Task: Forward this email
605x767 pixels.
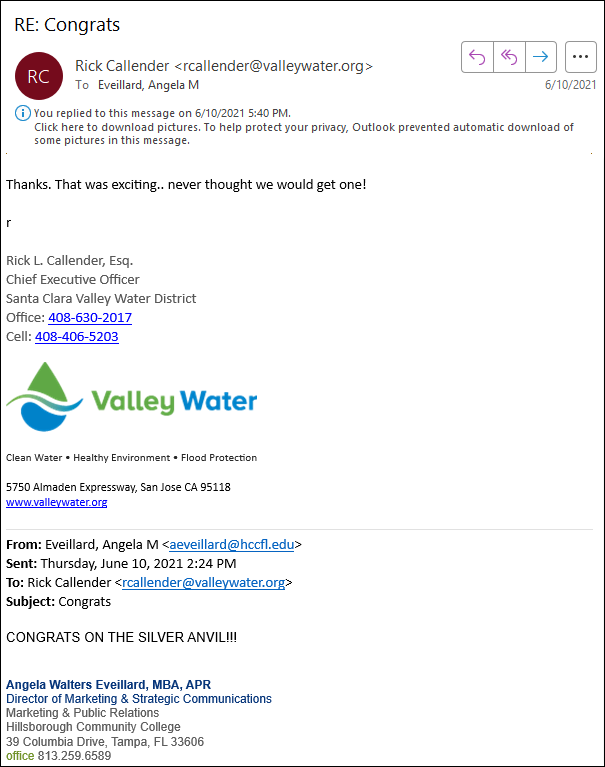Action: tap(540, 57)
